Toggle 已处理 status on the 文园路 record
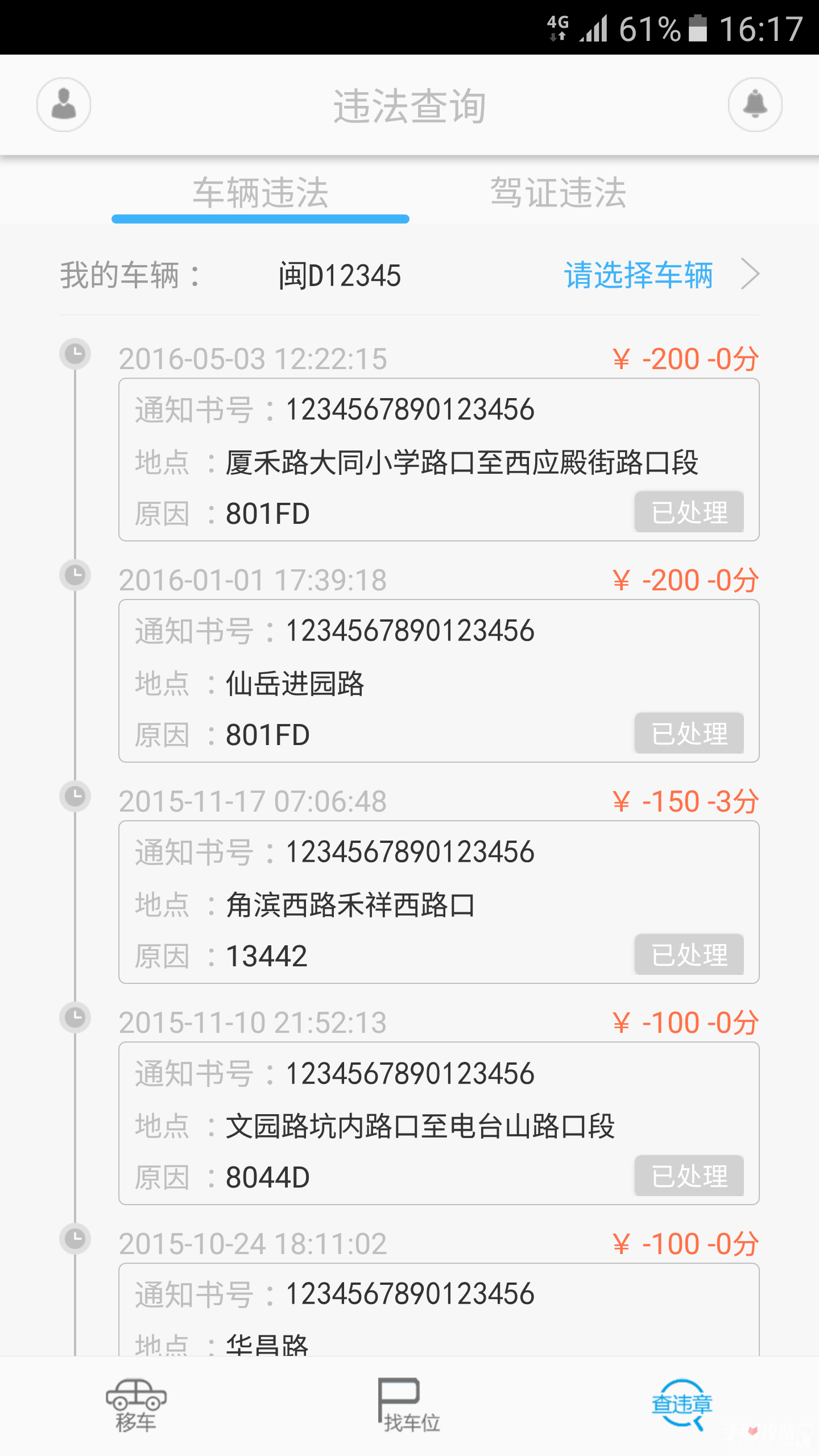819x1456 pixels. [689, 1176]
